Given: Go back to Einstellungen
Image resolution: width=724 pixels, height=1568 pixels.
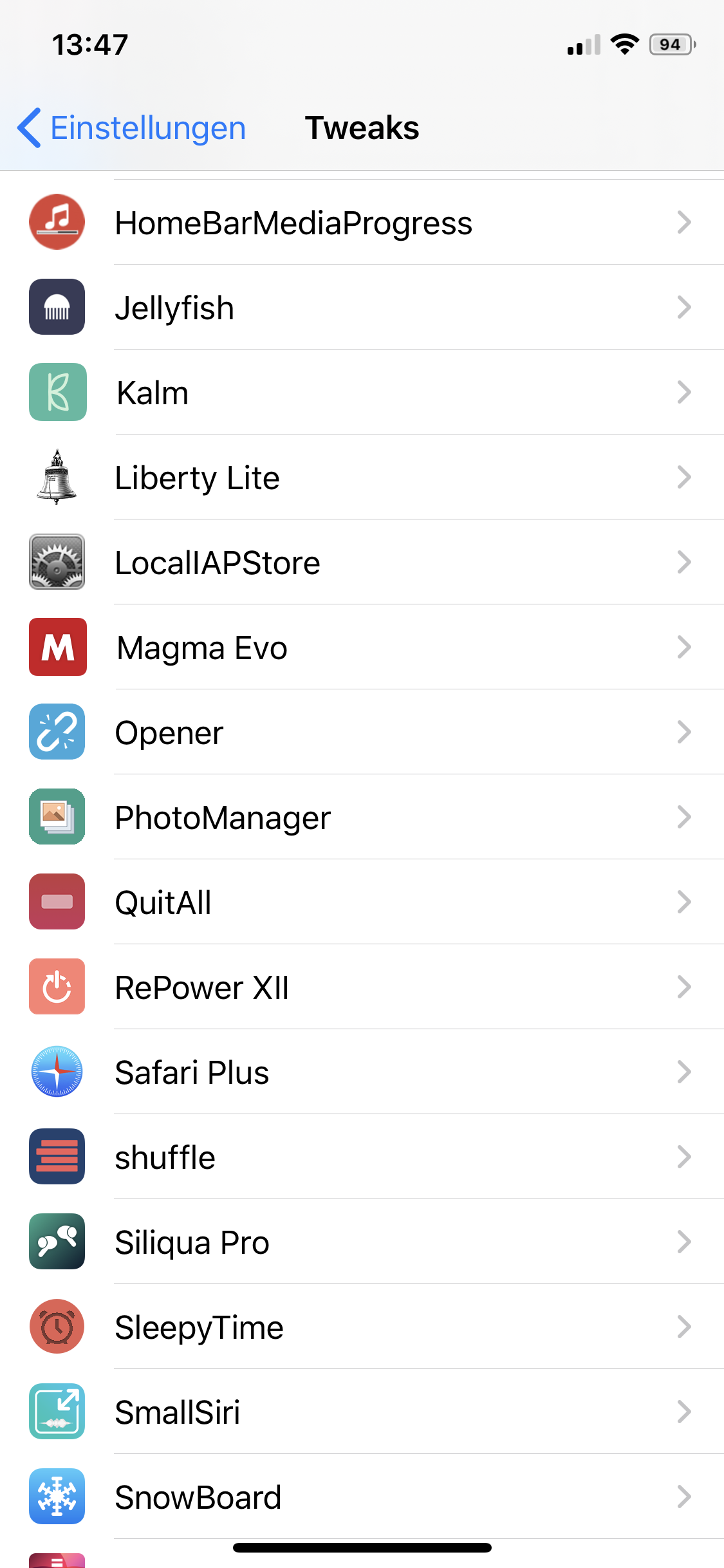Looking at the screenshot, I should [x=132, y=127].
